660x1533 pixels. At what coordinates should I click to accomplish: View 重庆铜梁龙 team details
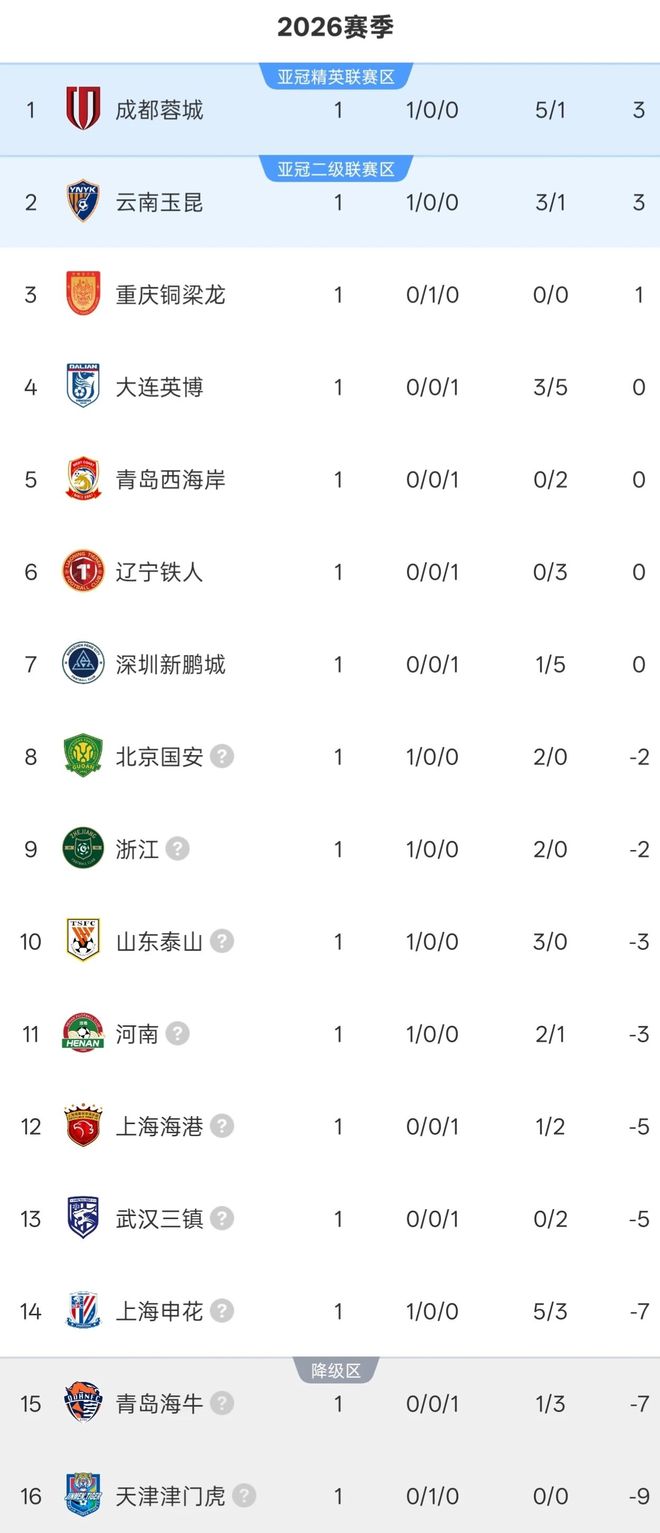[170, 295]
